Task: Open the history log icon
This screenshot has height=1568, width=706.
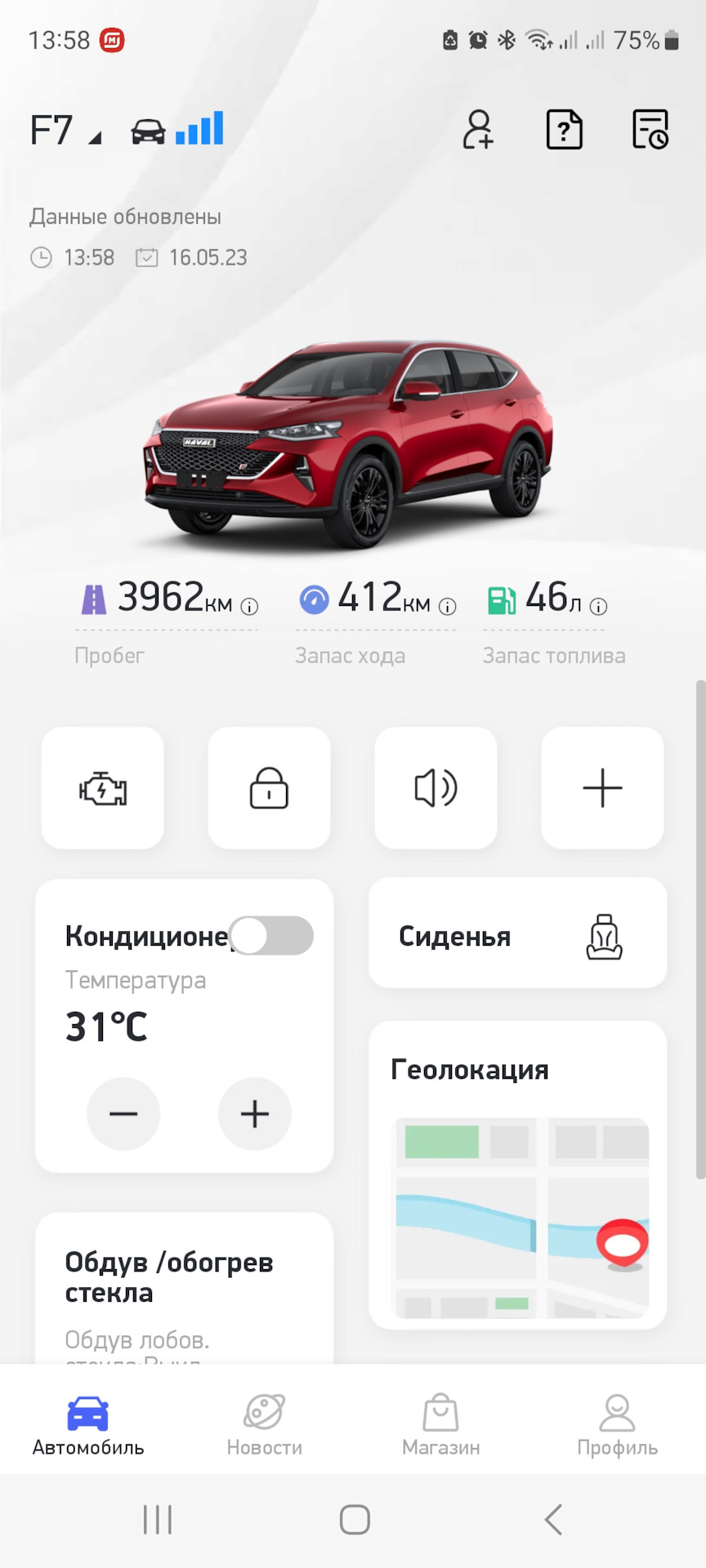Action: tap(650, 130)
